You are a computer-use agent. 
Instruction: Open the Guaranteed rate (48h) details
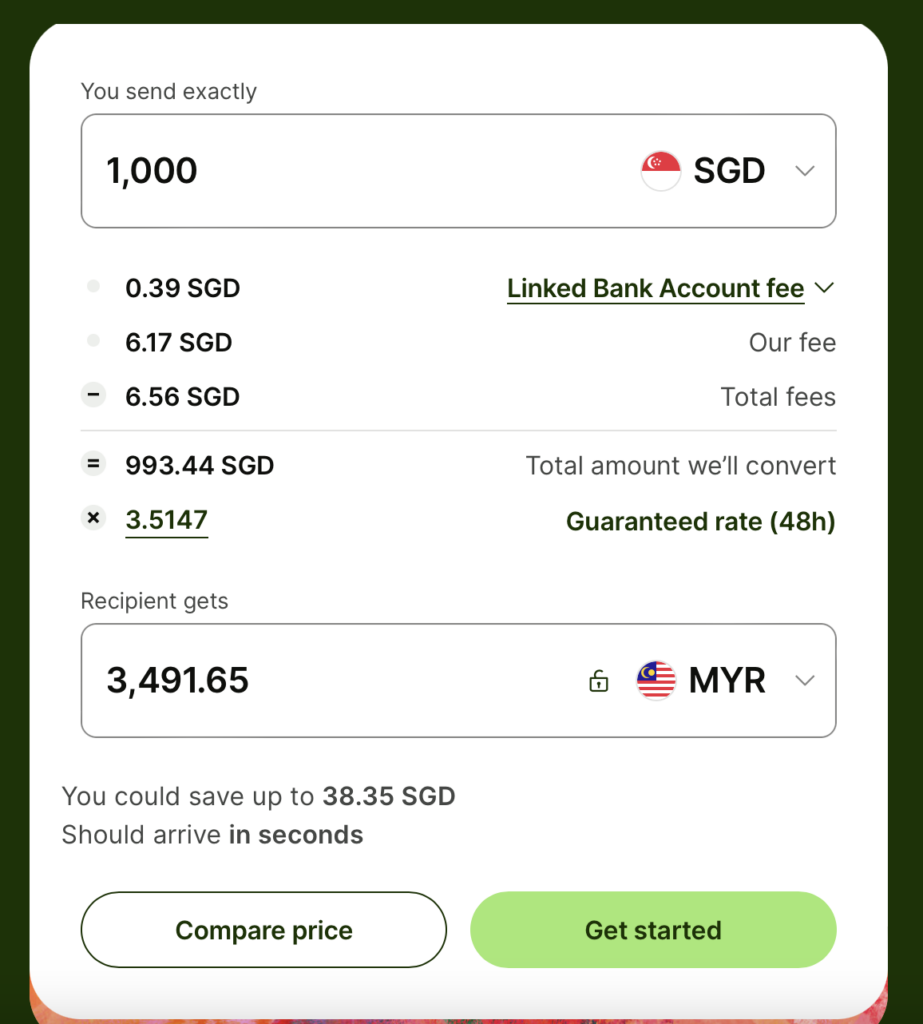pyautogui.click(x=700, y=521)
